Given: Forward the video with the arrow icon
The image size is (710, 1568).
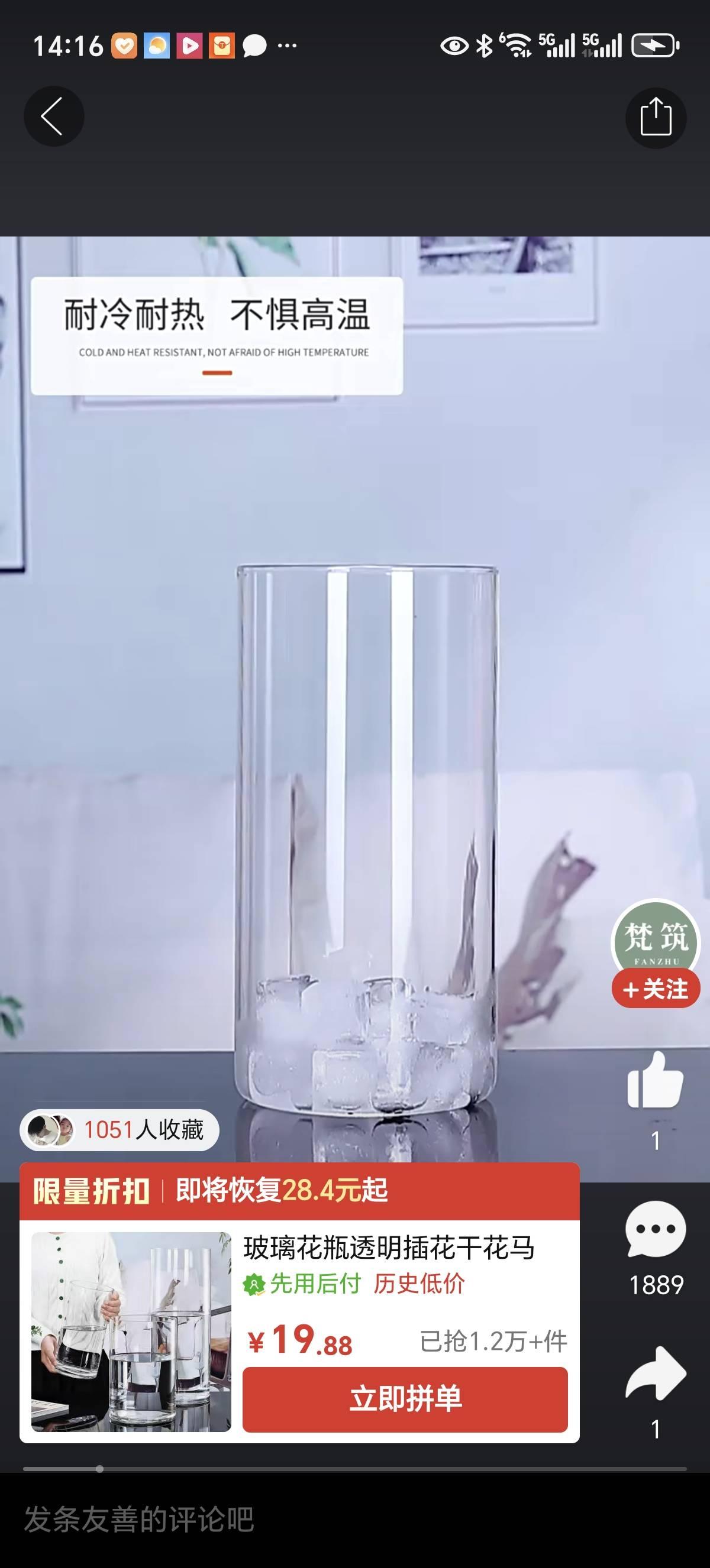Looking at the screenshot, I should tap(655, 1375).
